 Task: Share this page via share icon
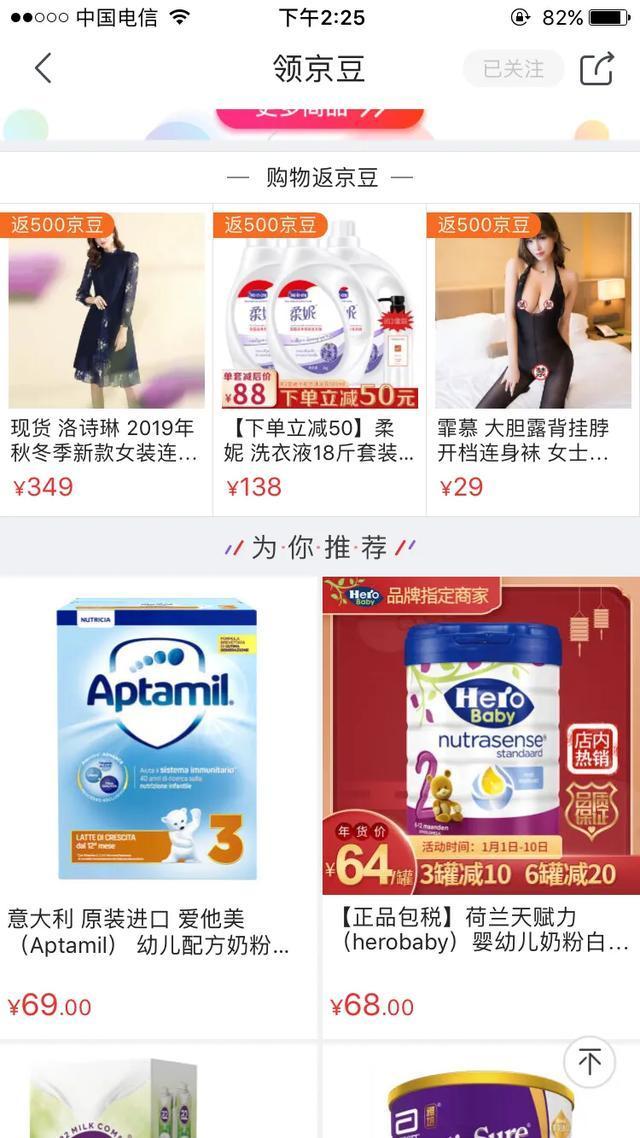coord(597,69)
